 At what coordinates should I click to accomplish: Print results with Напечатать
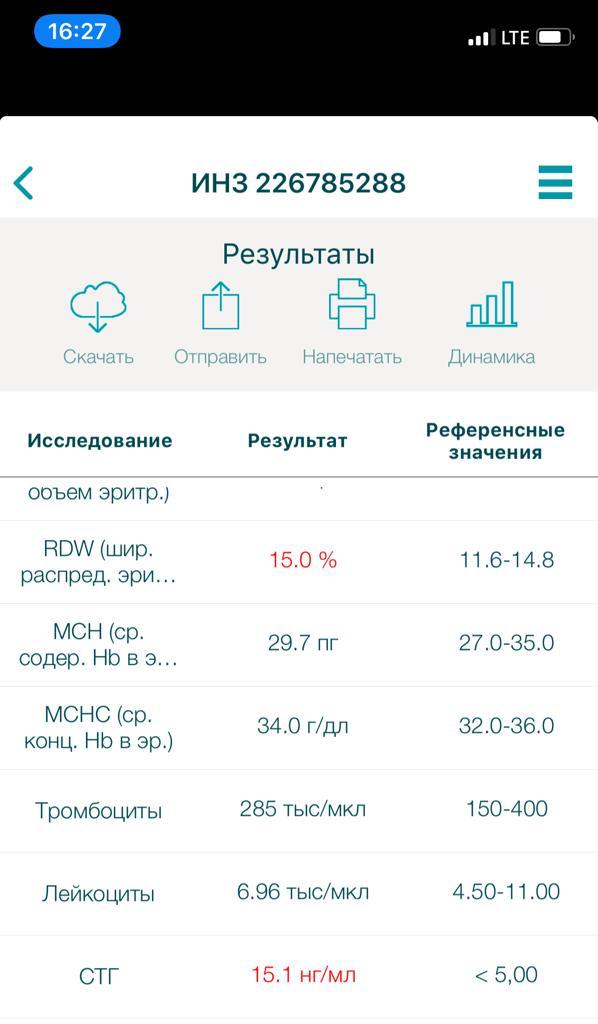pyautogui.click(x=352, y=323)
